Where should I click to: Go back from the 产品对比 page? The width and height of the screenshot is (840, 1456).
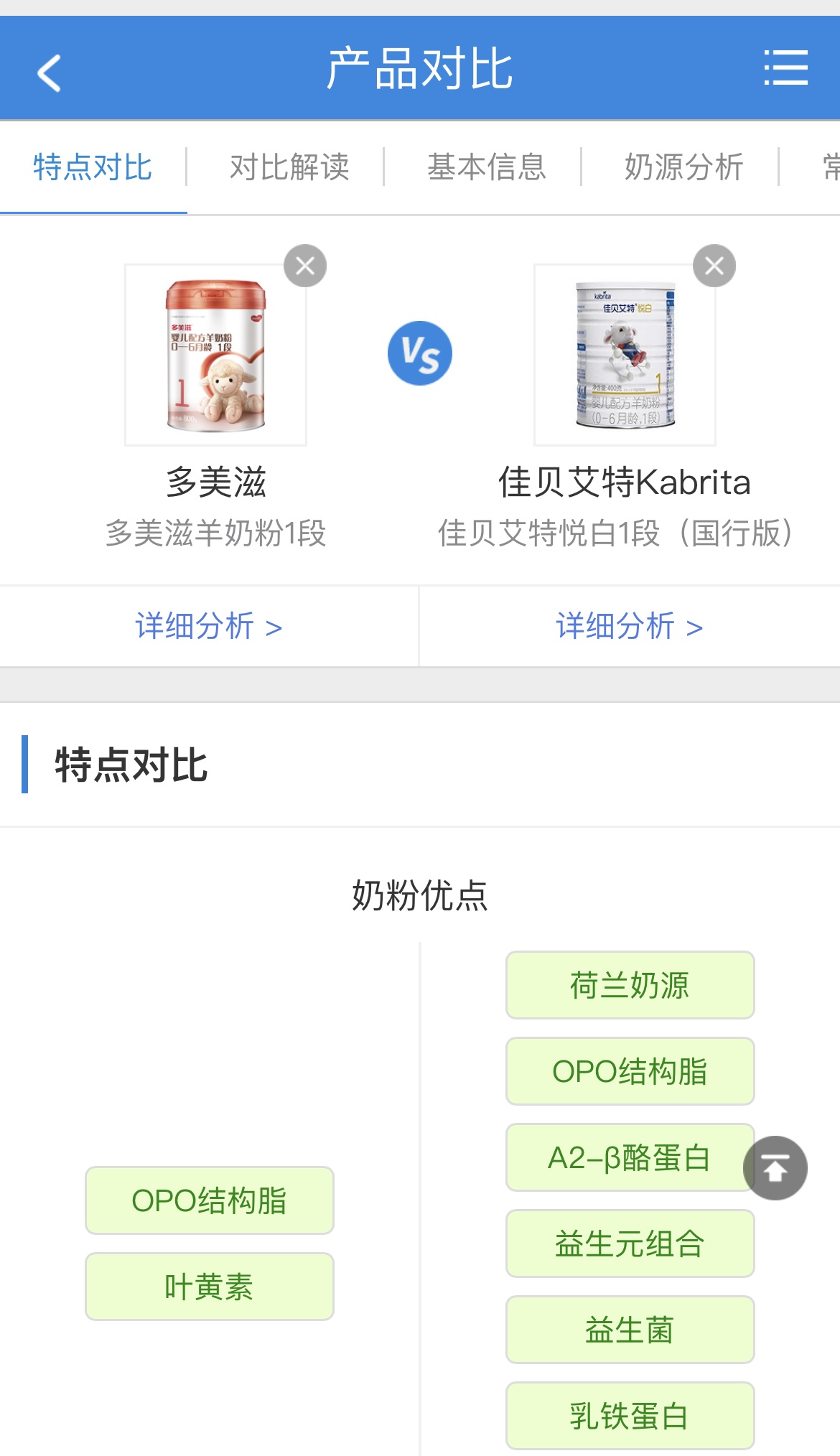click(49, 73)
